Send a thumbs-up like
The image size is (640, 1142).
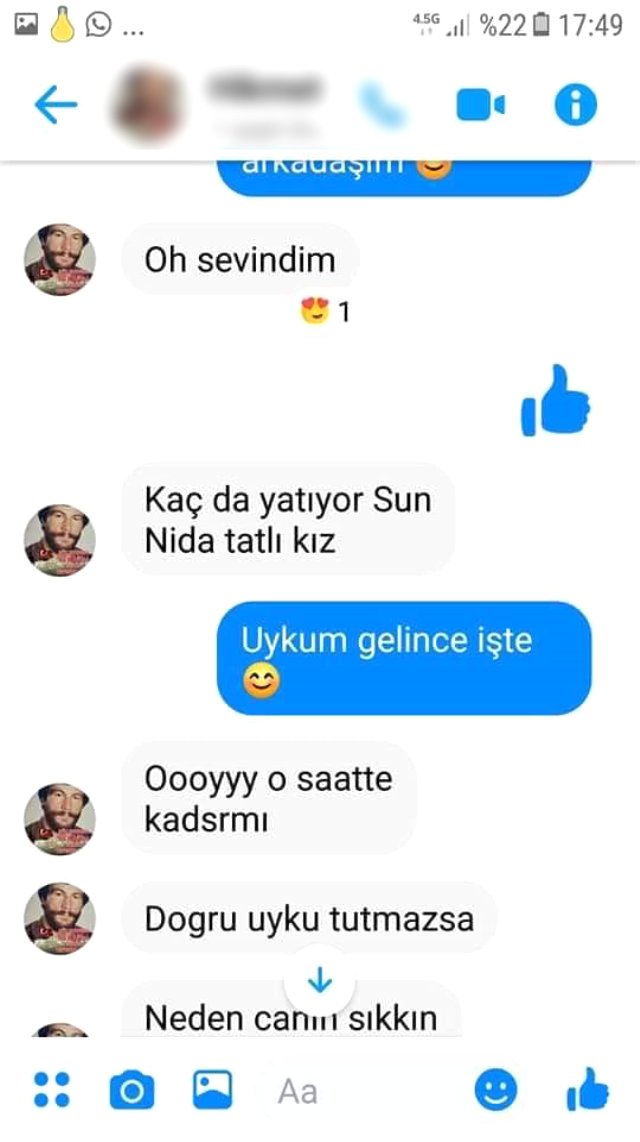pyautogui.click(x=587, y=1089)
